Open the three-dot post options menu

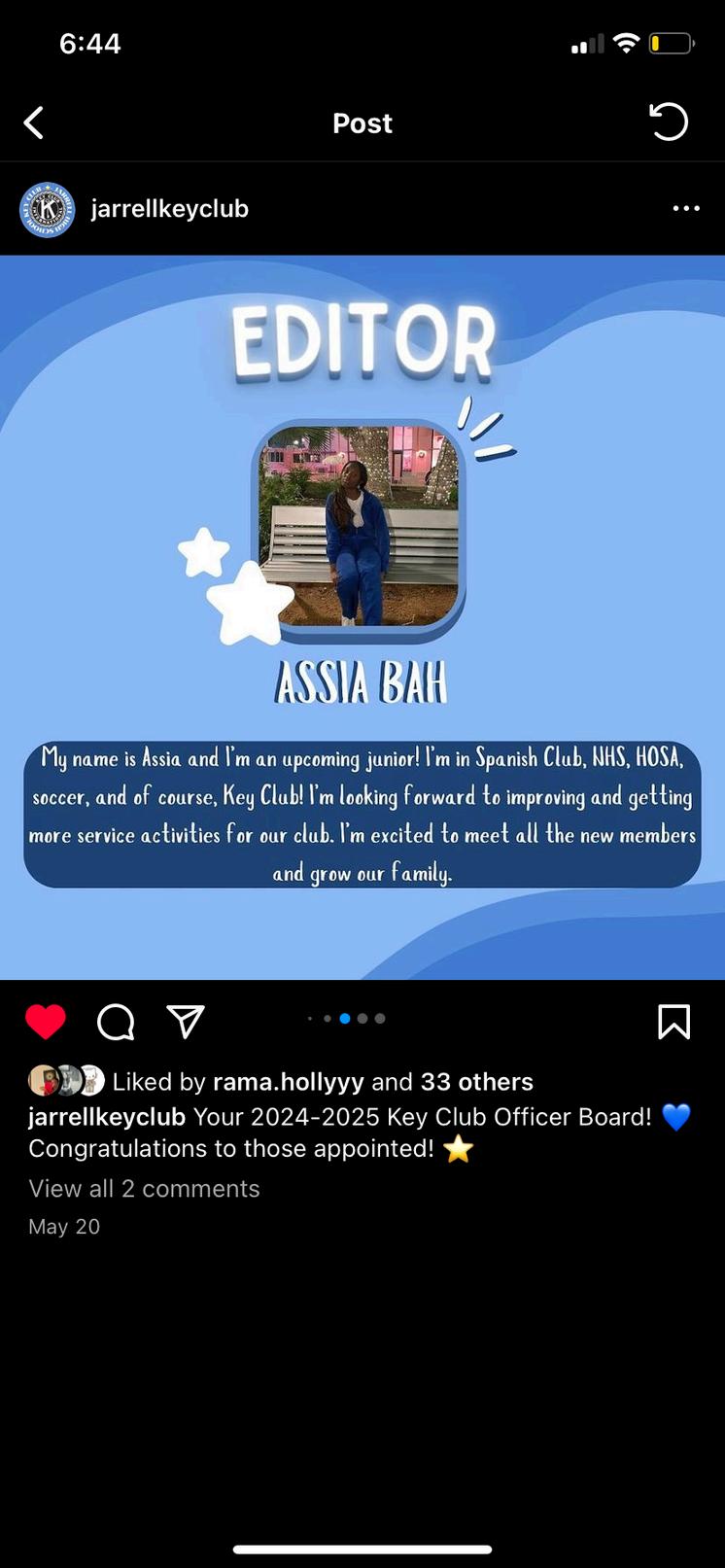pyautogui.click(x=686, y=209)
